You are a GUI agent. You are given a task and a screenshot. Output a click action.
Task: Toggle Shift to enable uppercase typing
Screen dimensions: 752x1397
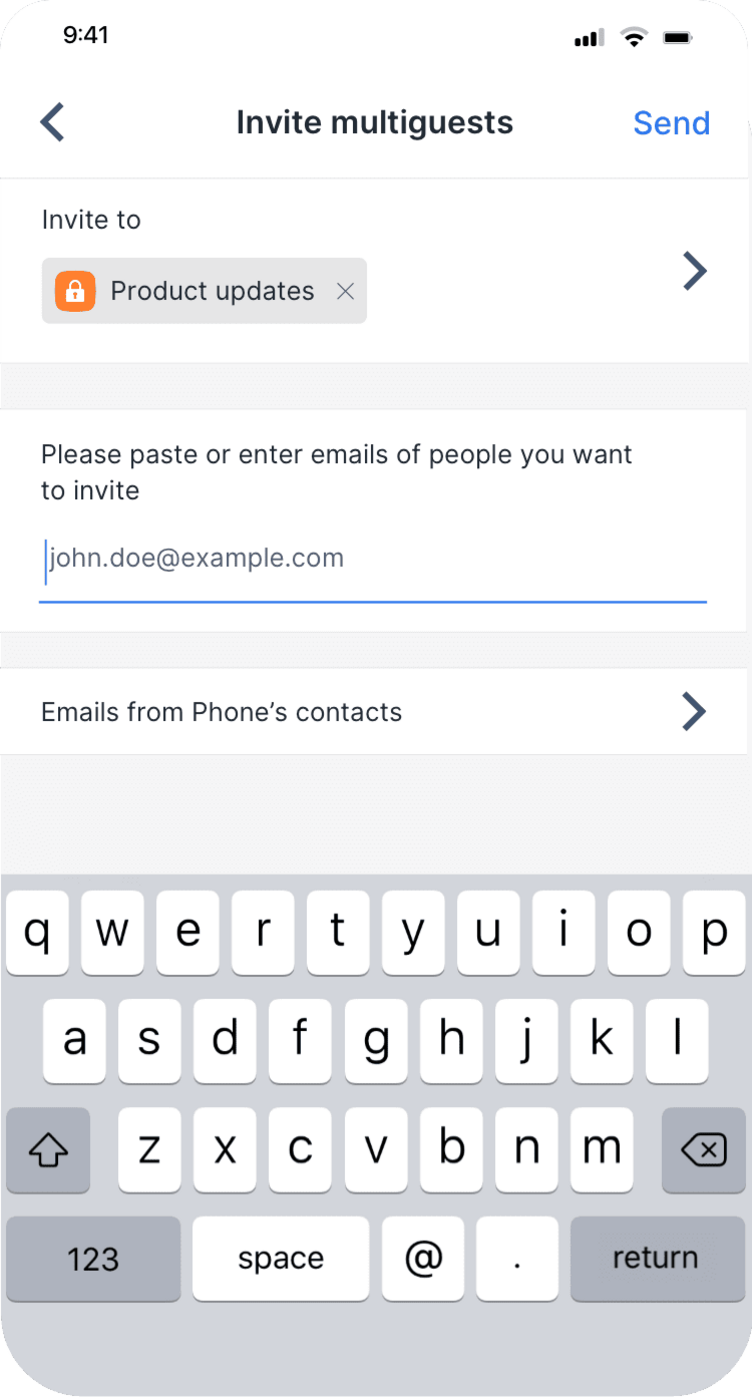tap(48, 1150)
